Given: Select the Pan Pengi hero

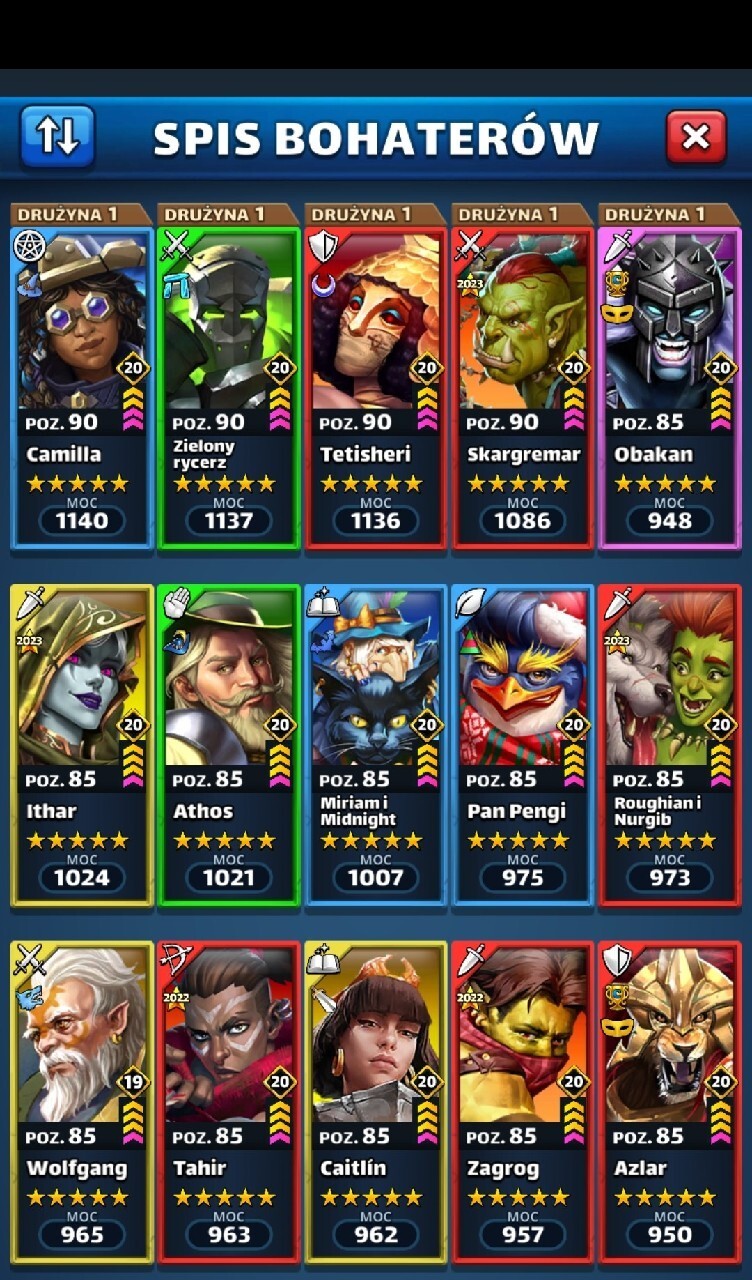Looking at the screenshot, I should coord(522,742).
